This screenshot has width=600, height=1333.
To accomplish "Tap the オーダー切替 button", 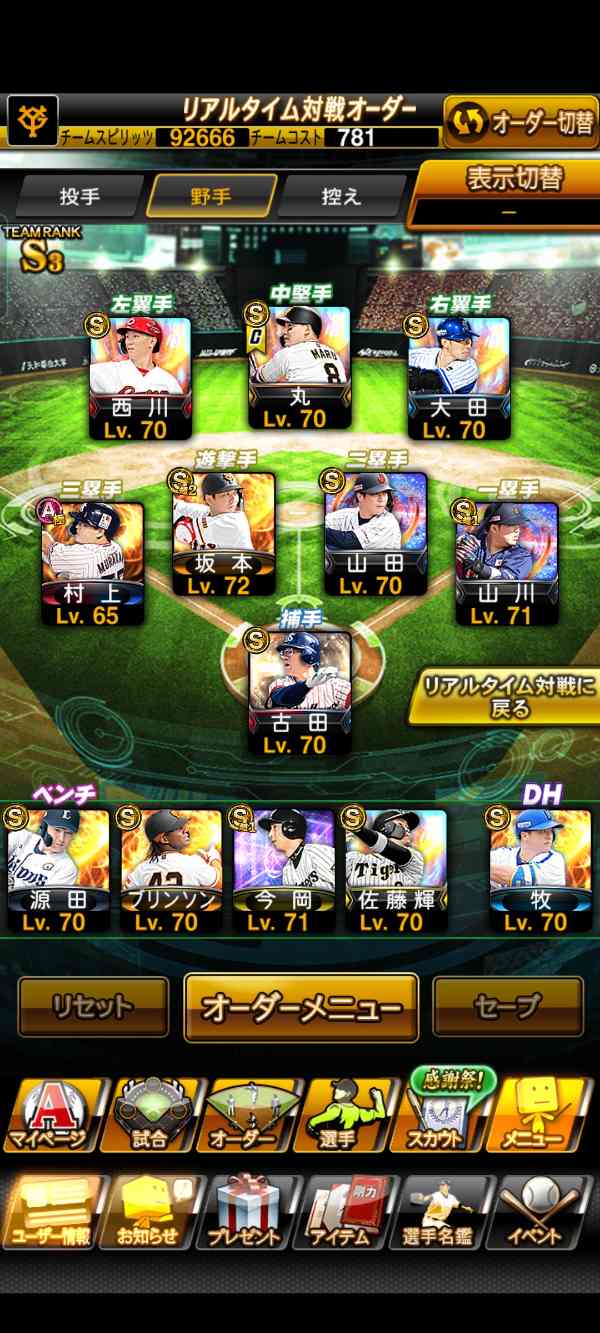I will (x=520, y=122).
